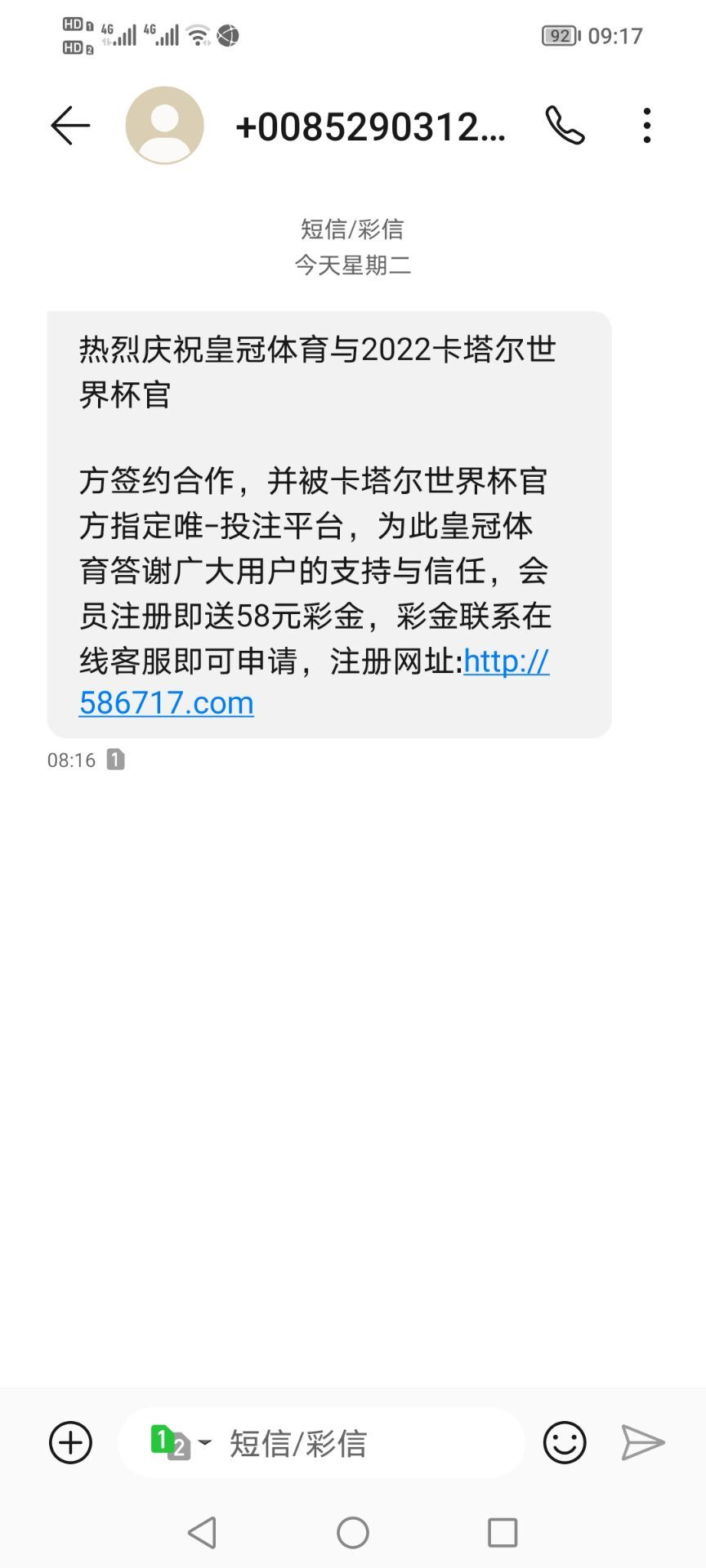Image resolution: width=706 pixels, height=1568 pixels.
Task: Send the message with the arrow icon
Action: pos(643,1443)
